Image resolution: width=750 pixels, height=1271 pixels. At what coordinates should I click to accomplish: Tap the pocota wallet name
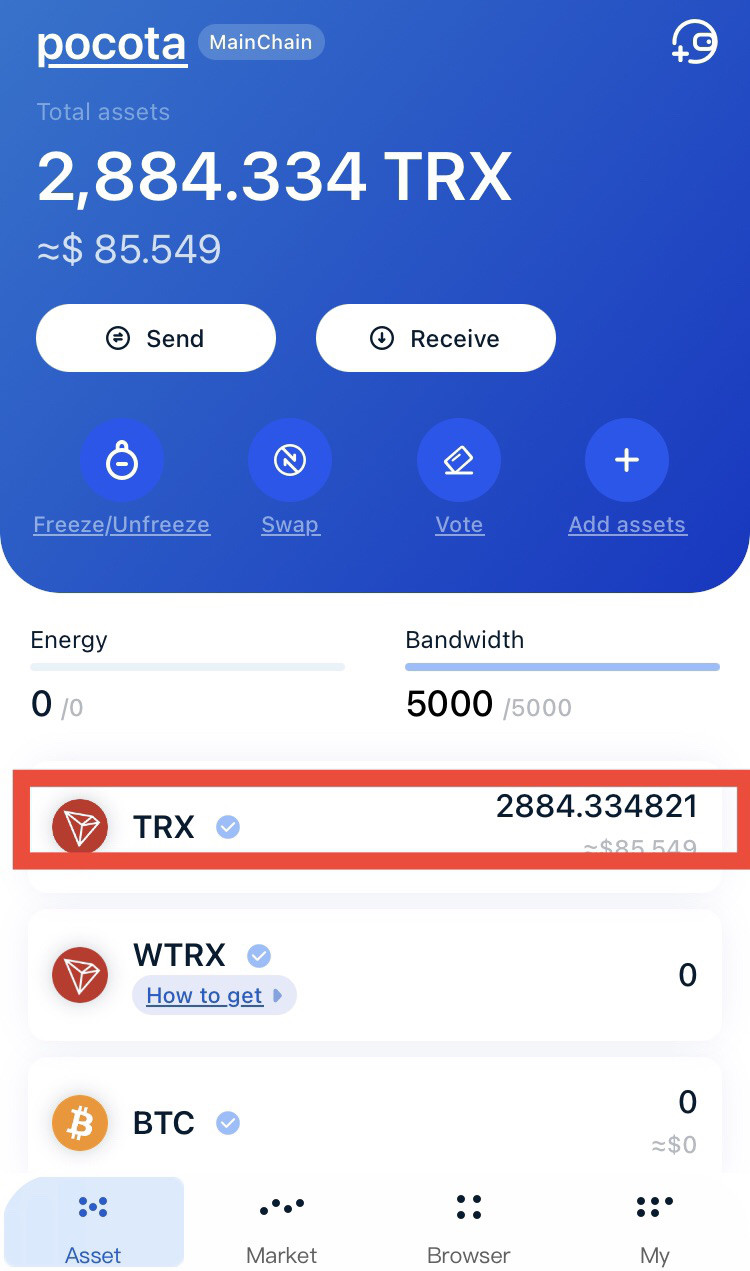click(112, 44)
